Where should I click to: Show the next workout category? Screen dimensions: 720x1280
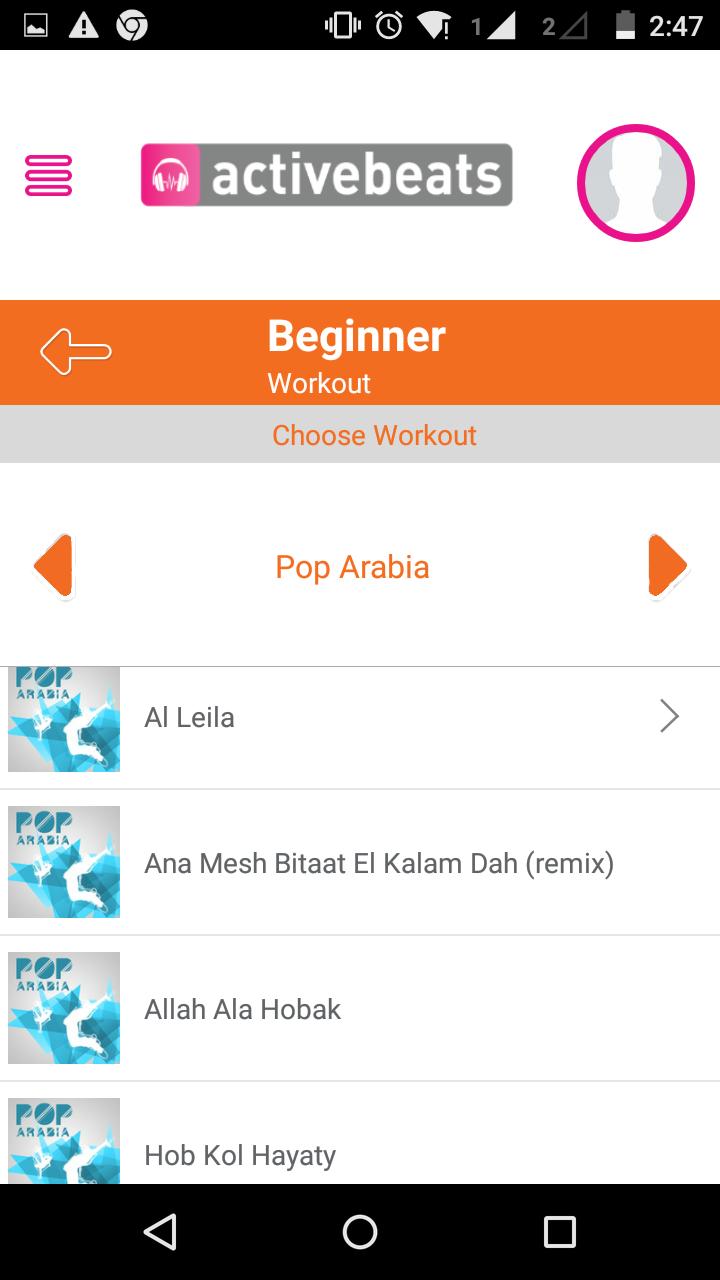click(x=667, y=566)
